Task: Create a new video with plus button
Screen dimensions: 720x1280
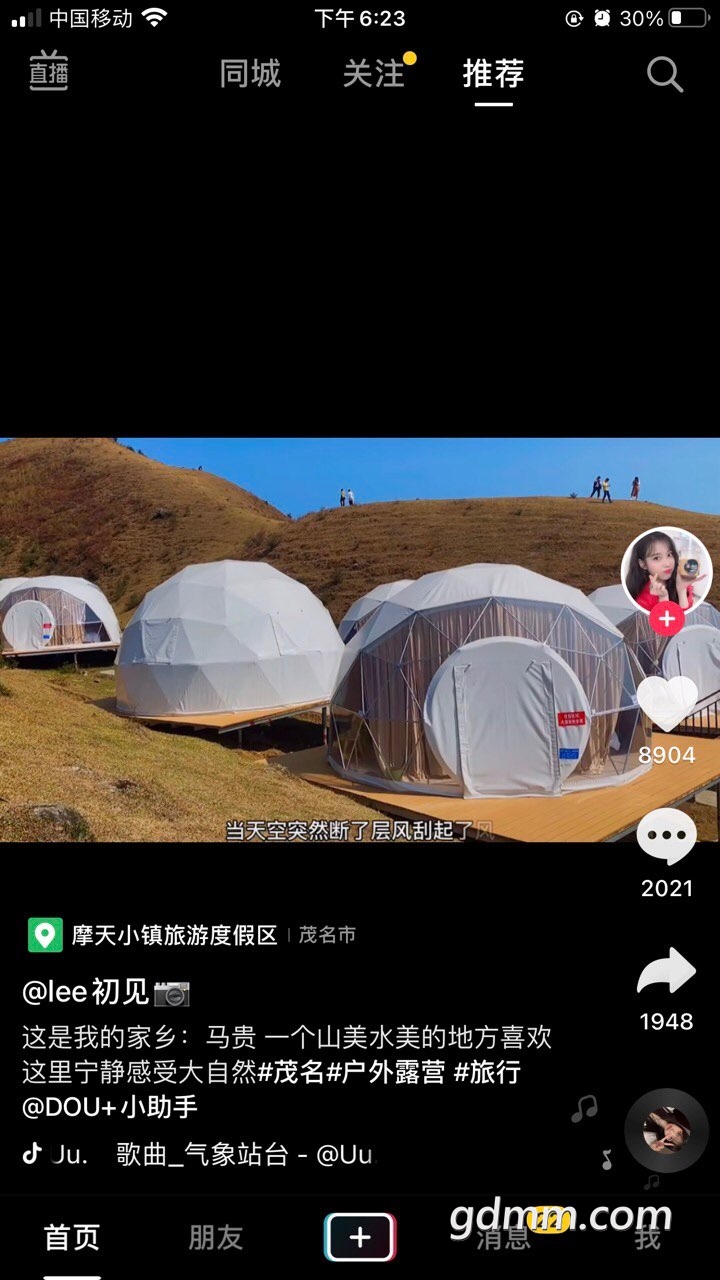Action: coord(360,1238)
